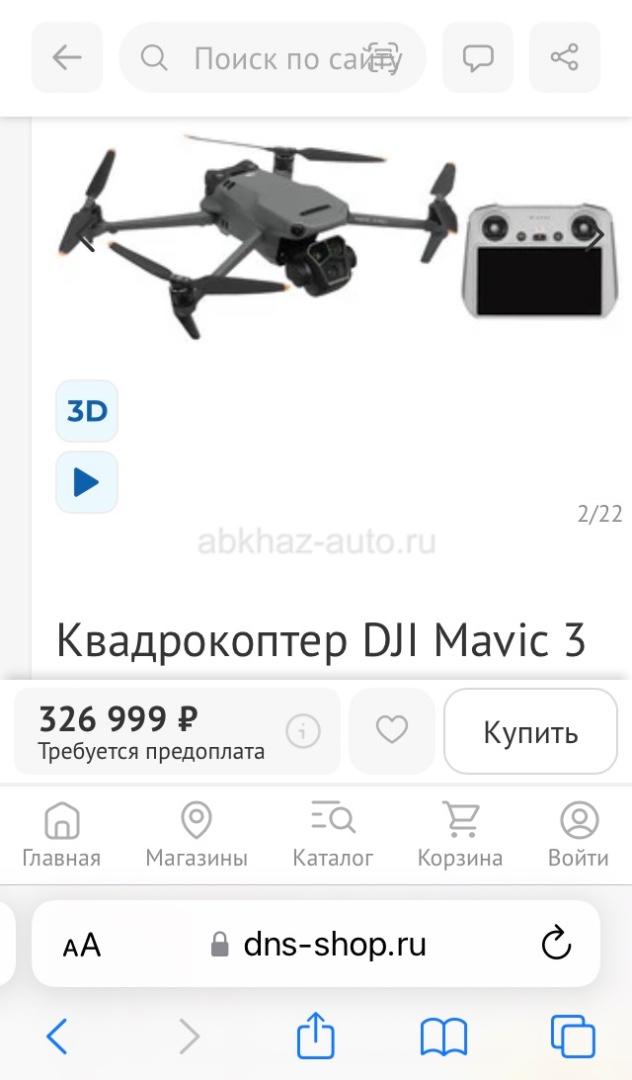Play the product video
632x1080 pixels.
click(x=87, y=482)
